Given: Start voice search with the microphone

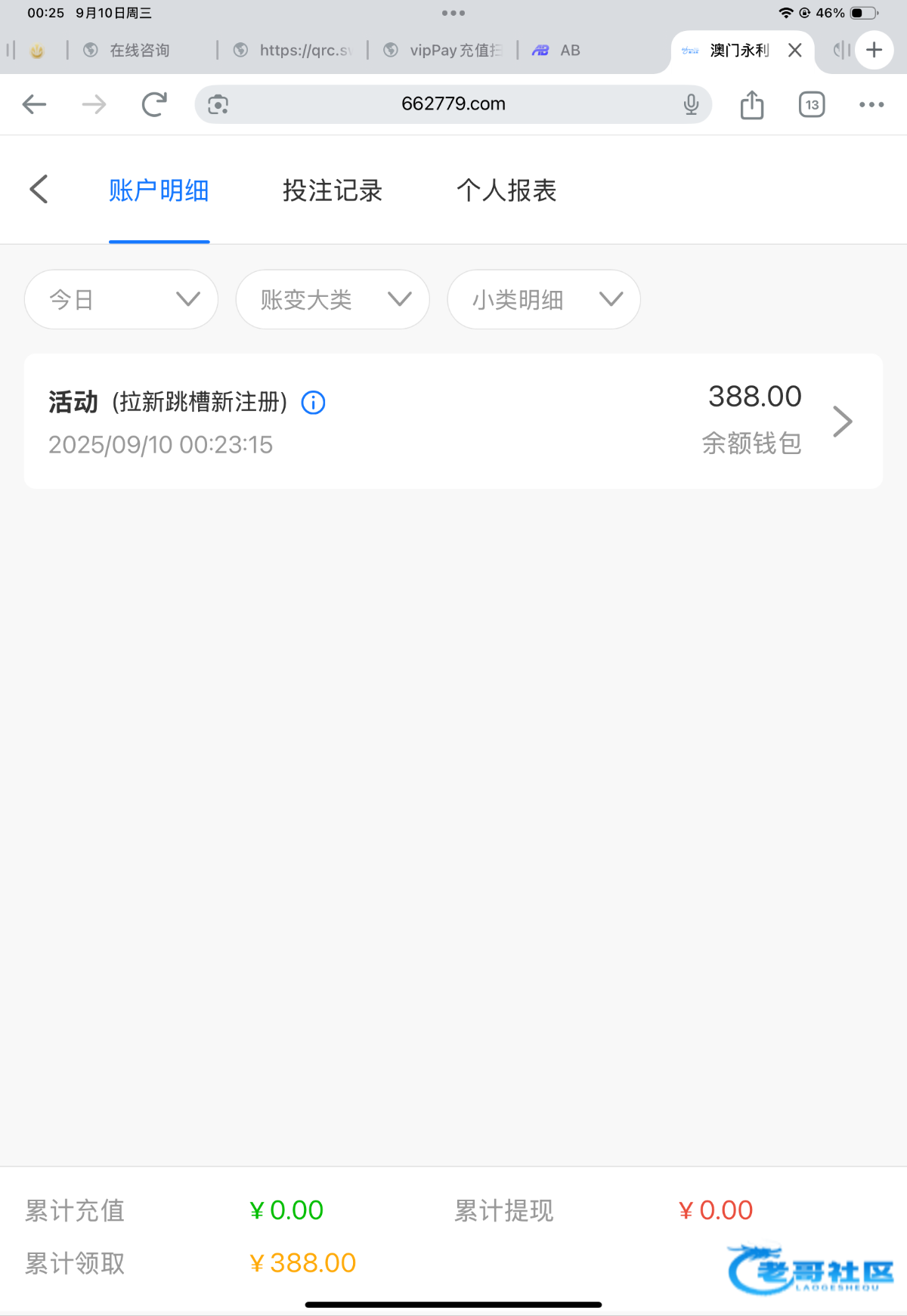Looking at the screenshot, I should pyautogui.click(x=691, y=104).
